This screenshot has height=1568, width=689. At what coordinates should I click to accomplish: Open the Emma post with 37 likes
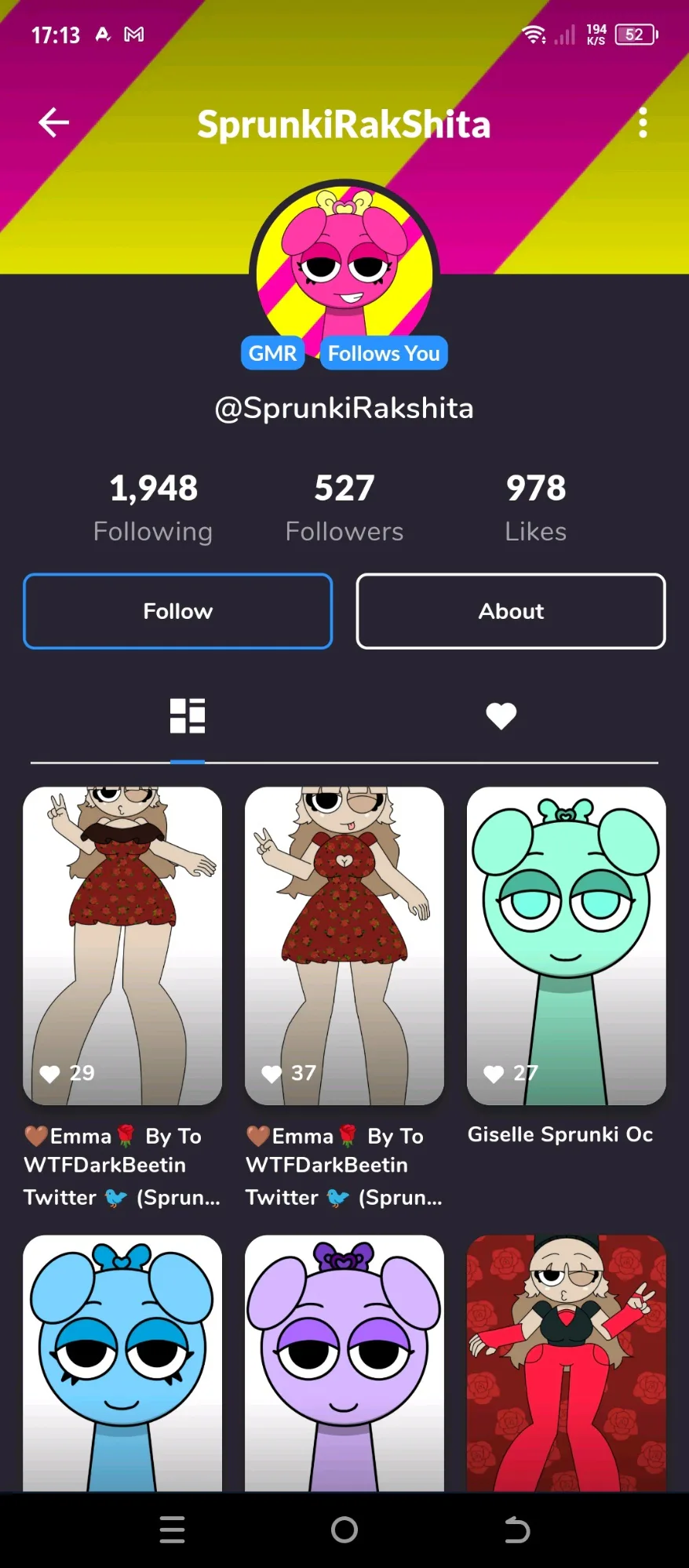point(344,945)
